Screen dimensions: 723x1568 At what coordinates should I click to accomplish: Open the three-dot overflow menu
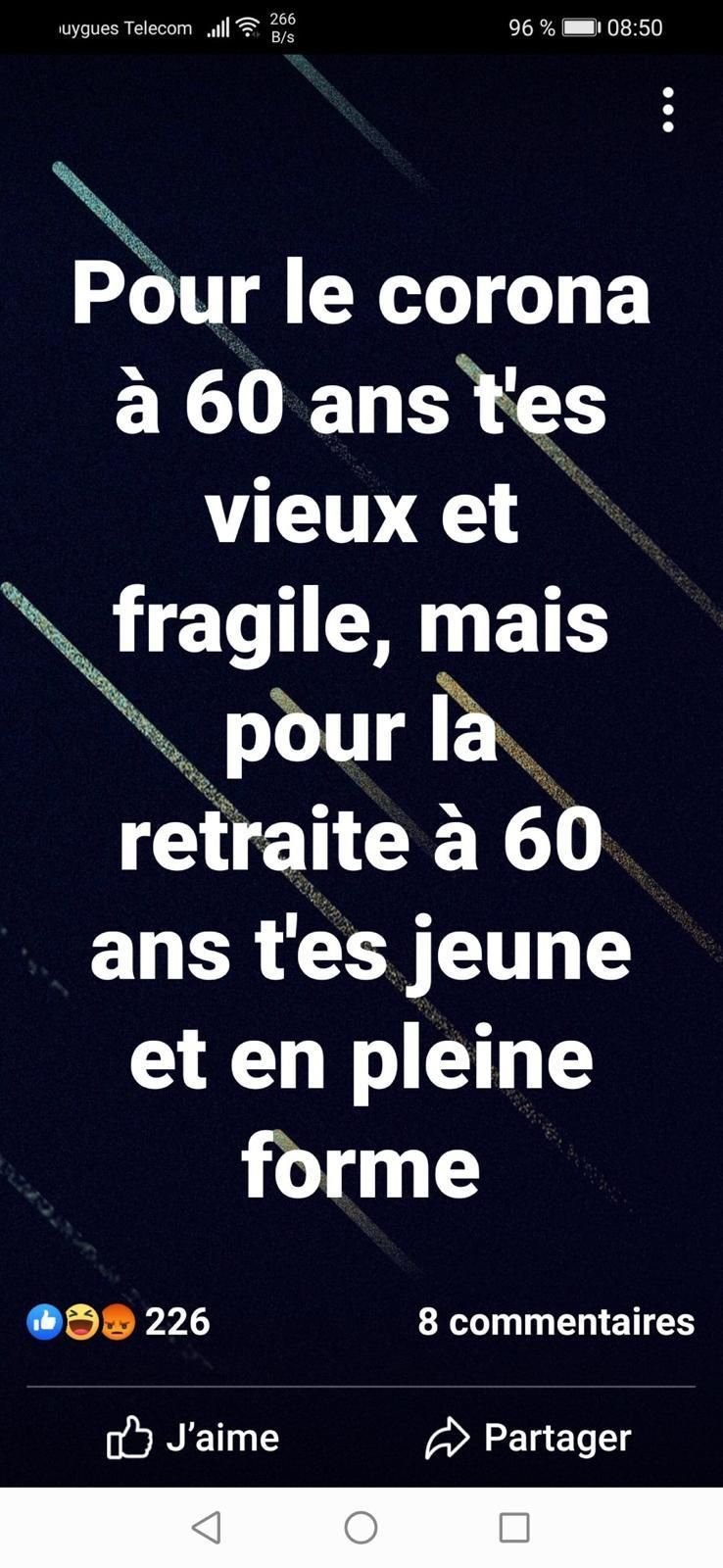pyautogui.click(x=668, y=110)
